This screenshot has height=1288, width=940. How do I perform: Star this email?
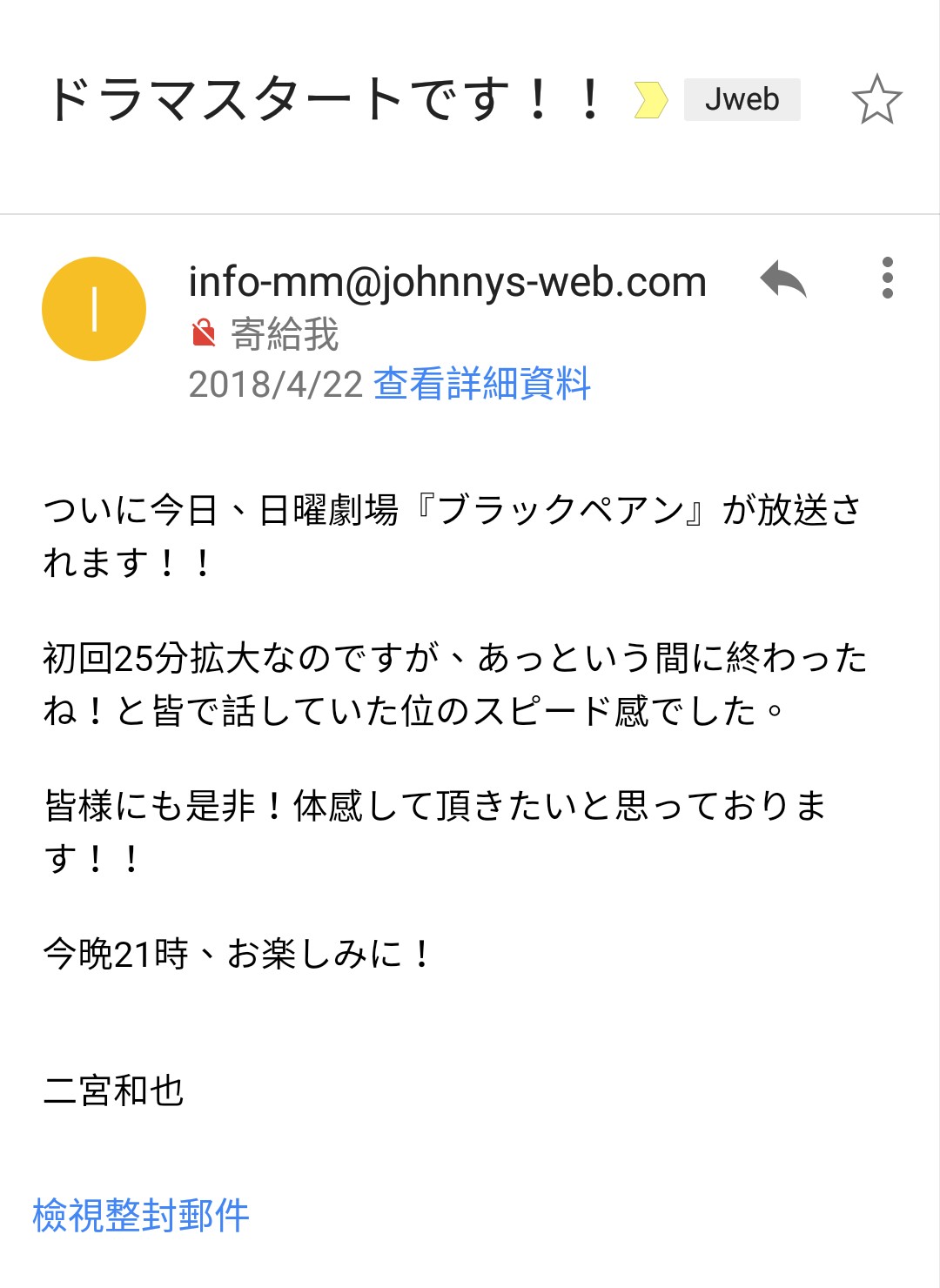point(876,99)
